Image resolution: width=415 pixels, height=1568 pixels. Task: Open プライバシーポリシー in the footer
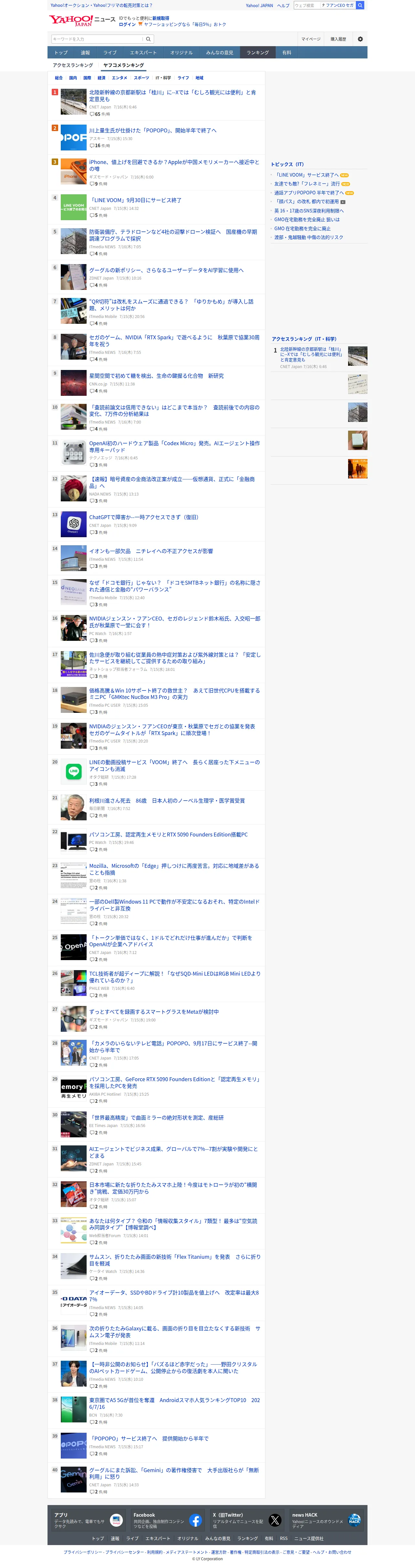tap(83, 1552)
